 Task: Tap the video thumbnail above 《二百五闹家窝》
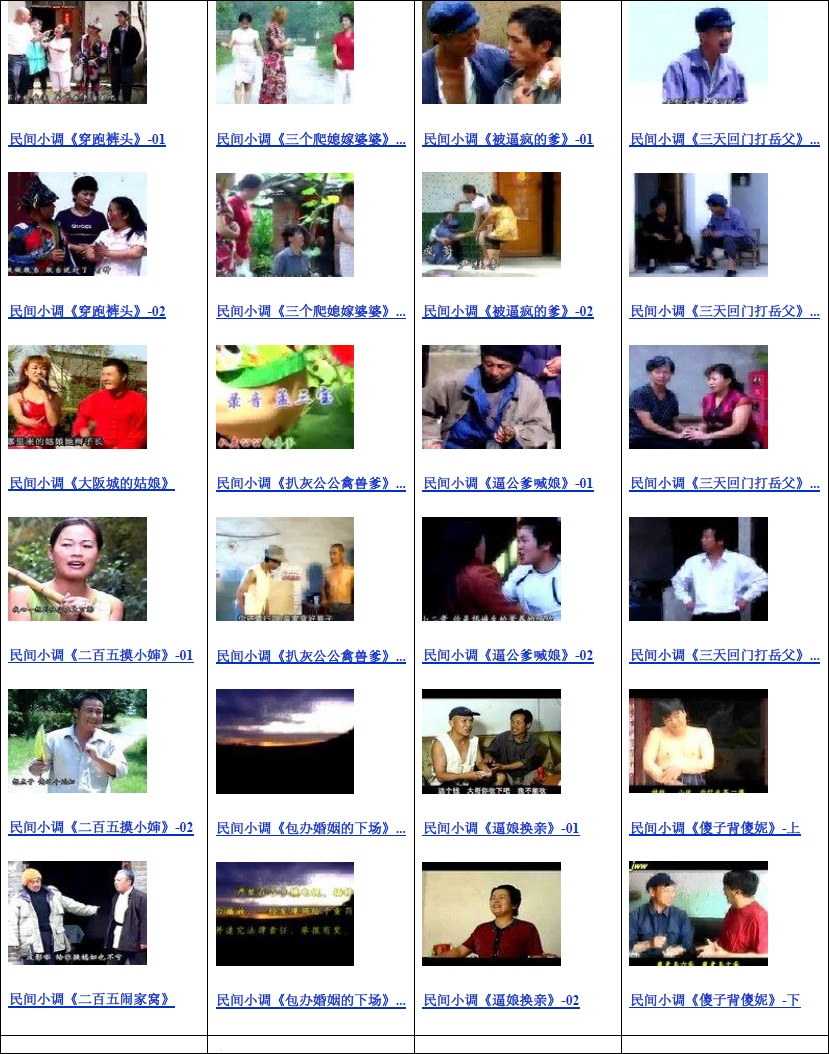pyautogui.click(x=77, y=913)
